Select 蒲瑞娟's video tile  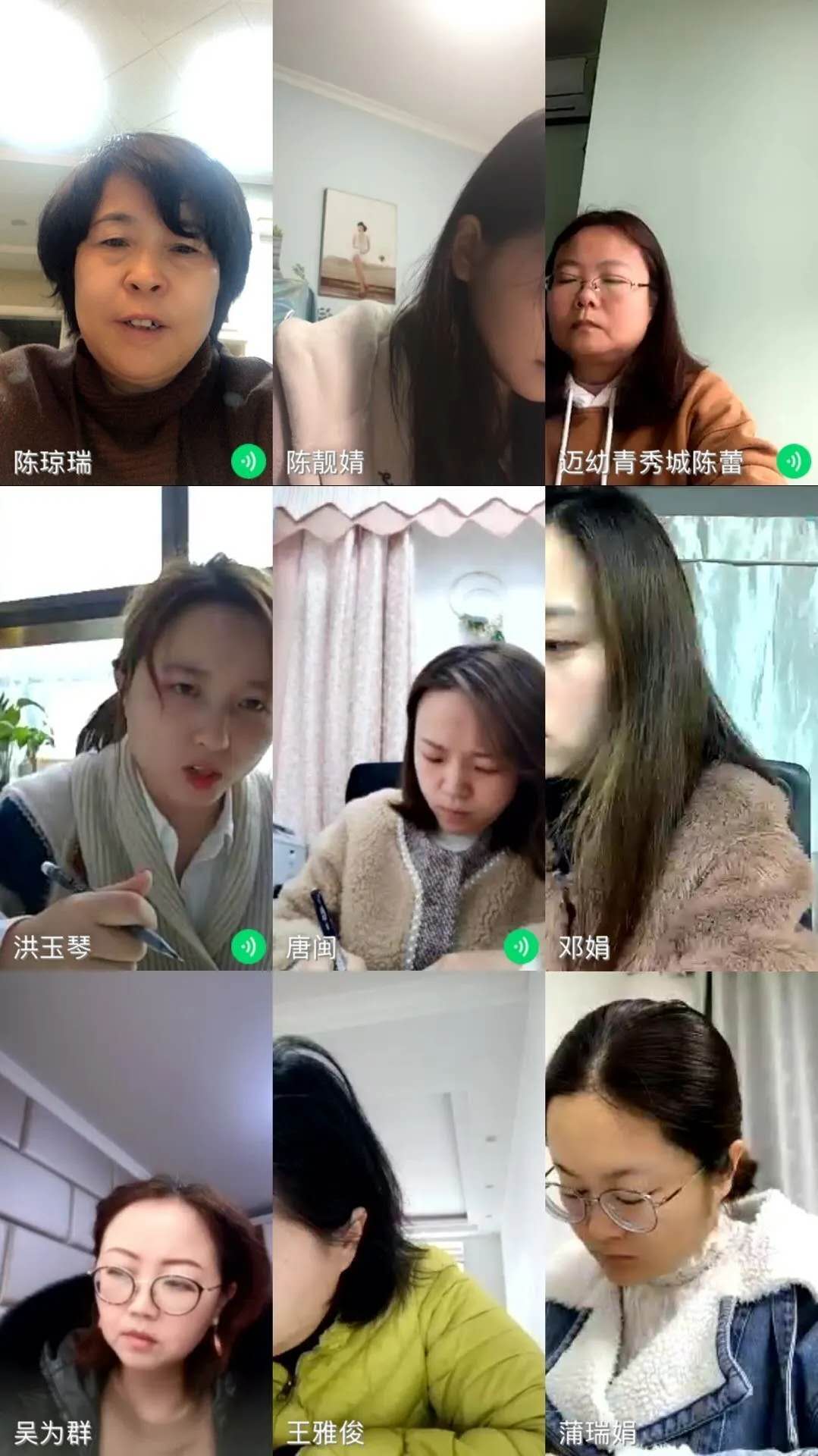pyautogui.click(x=682, y=1213)
